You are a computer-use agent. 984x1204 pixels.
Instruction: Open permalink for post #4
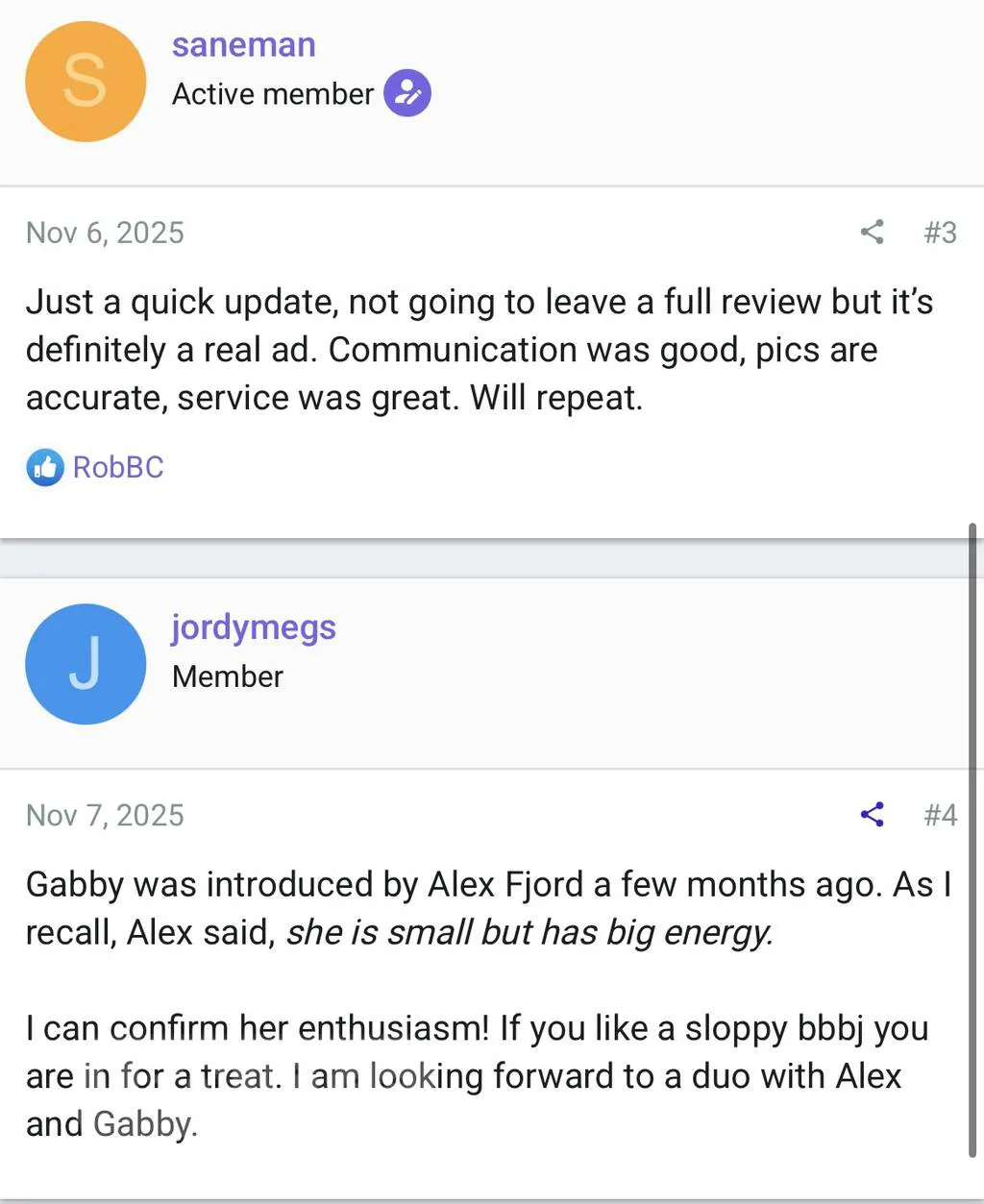940,815
